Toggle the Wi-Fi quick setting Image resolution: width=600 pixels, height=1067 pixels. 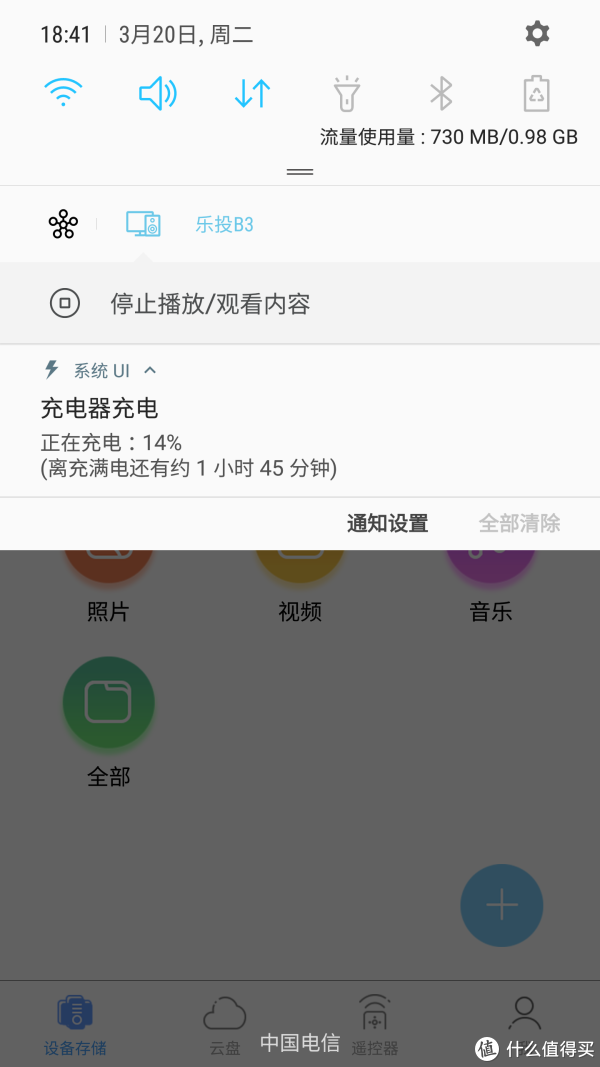pyautogui.click(x=63, y=93)
